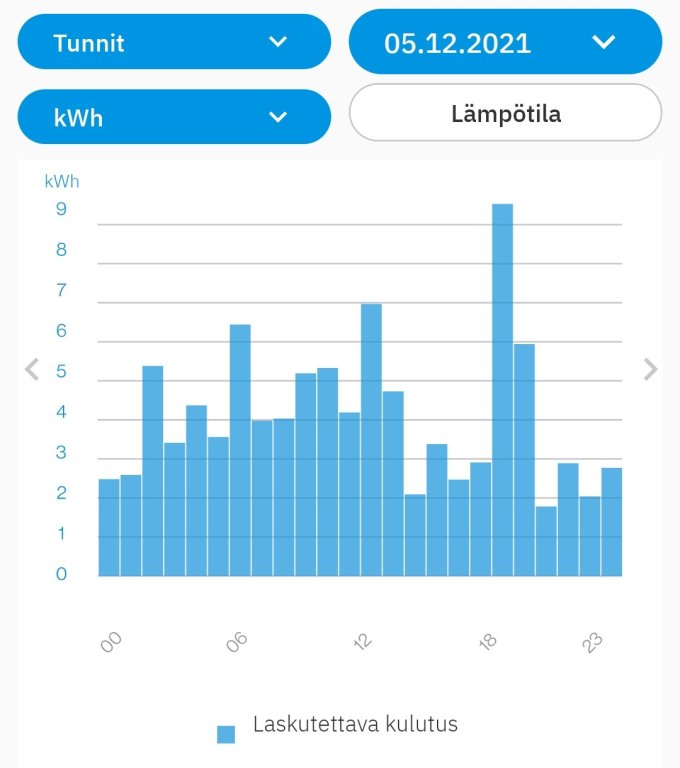This screenshot has height=768, width=680.
Task: Open the Tunnit time resolution dropdown
Action: tap(173, 42)
